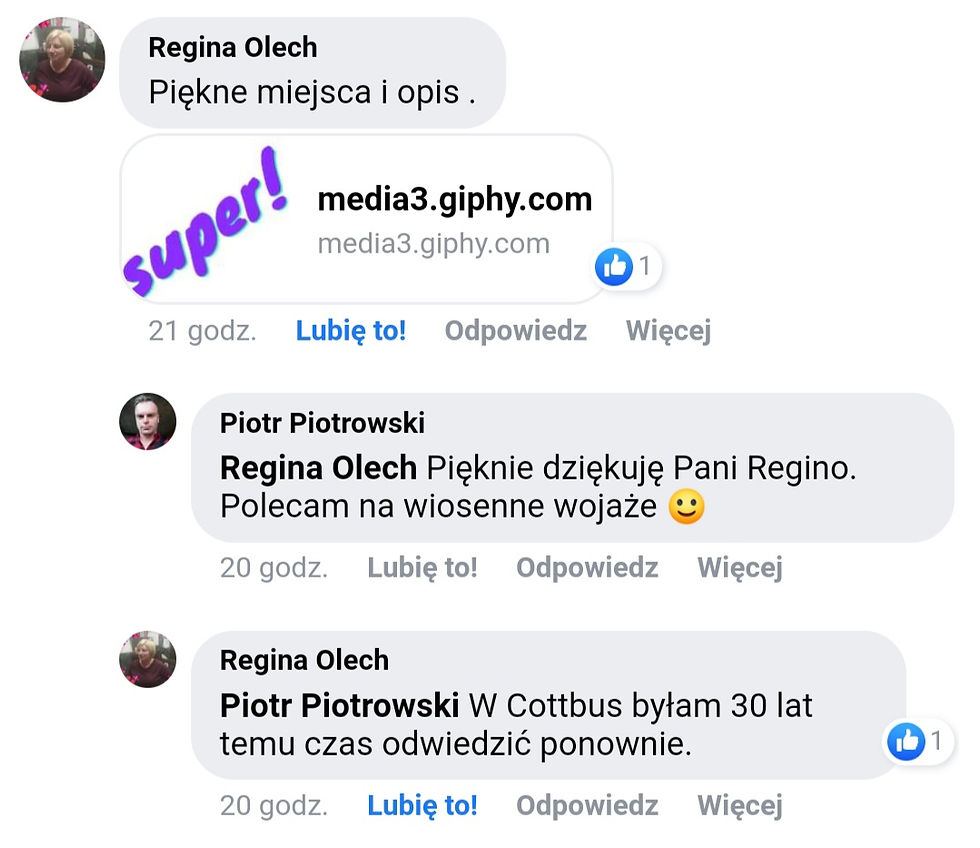Image resolution: width=980 pixels, height=848 pixels.
Task: Unlike Regina's Cottbus comment
Action: click(422, 805)
